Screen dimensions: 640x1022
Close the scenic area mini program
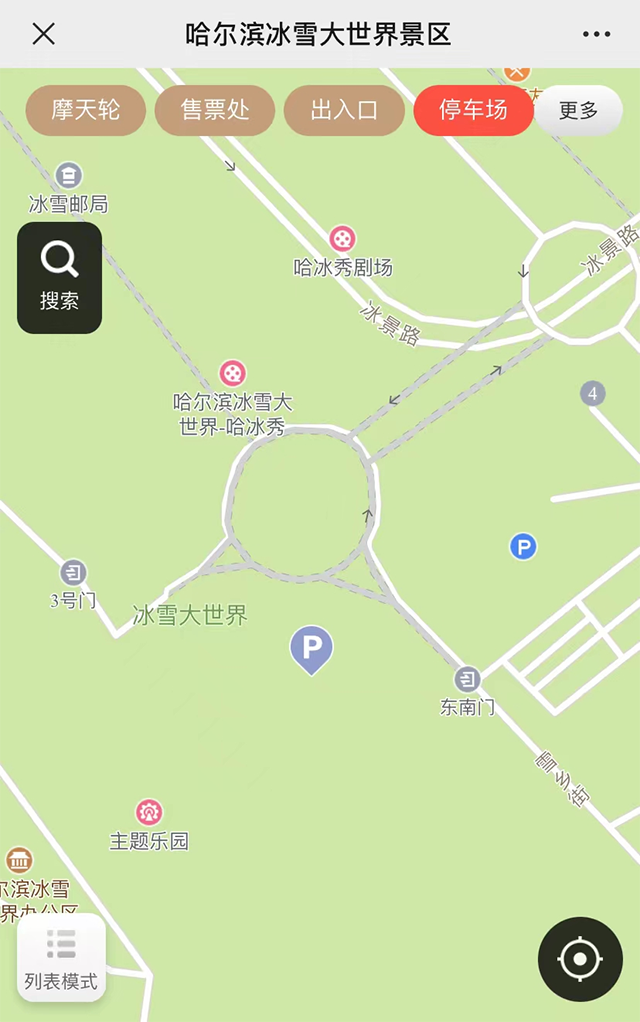[44, 34]
